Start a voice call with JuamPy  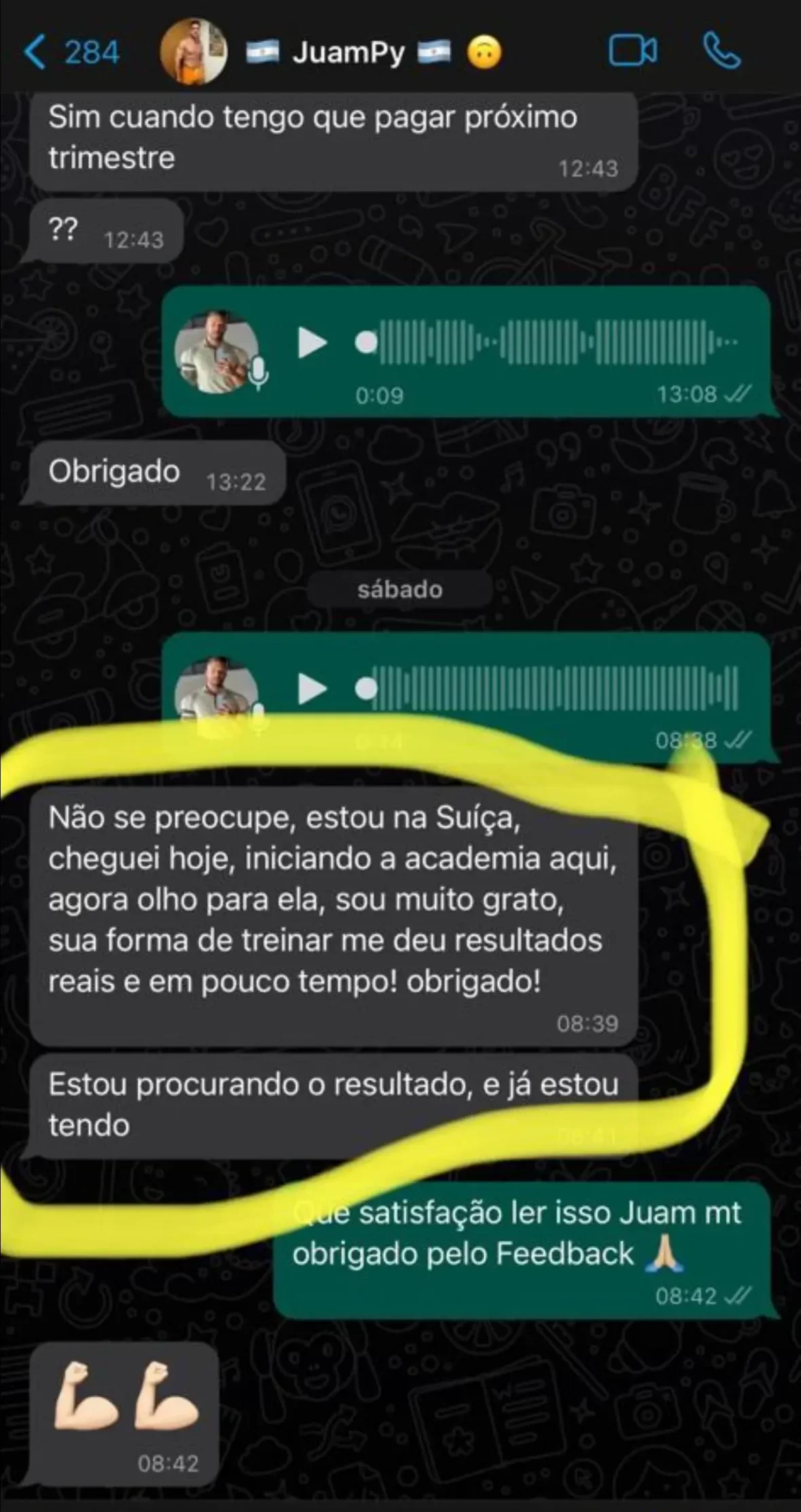point(722,52)
